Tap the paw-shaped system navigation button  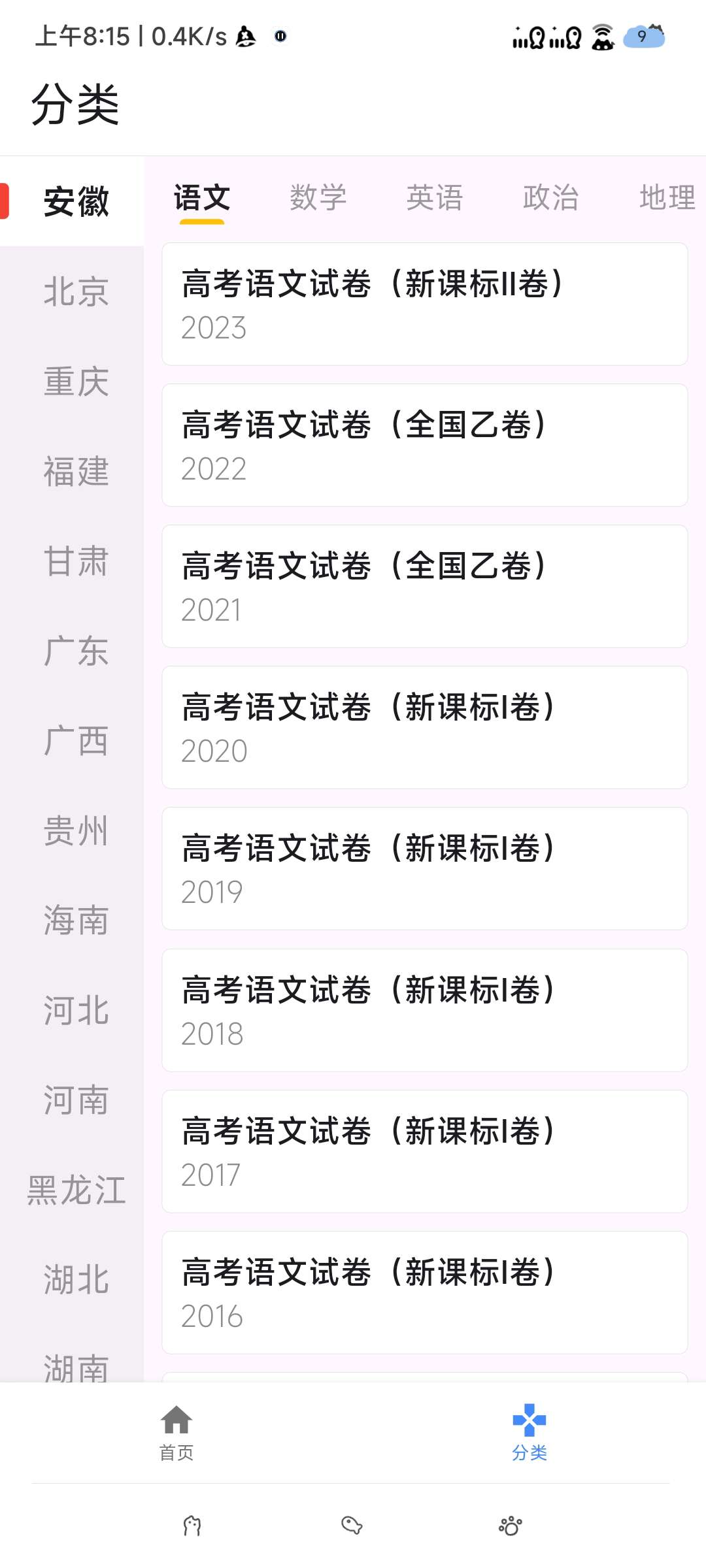click(x=511, y=1526)
